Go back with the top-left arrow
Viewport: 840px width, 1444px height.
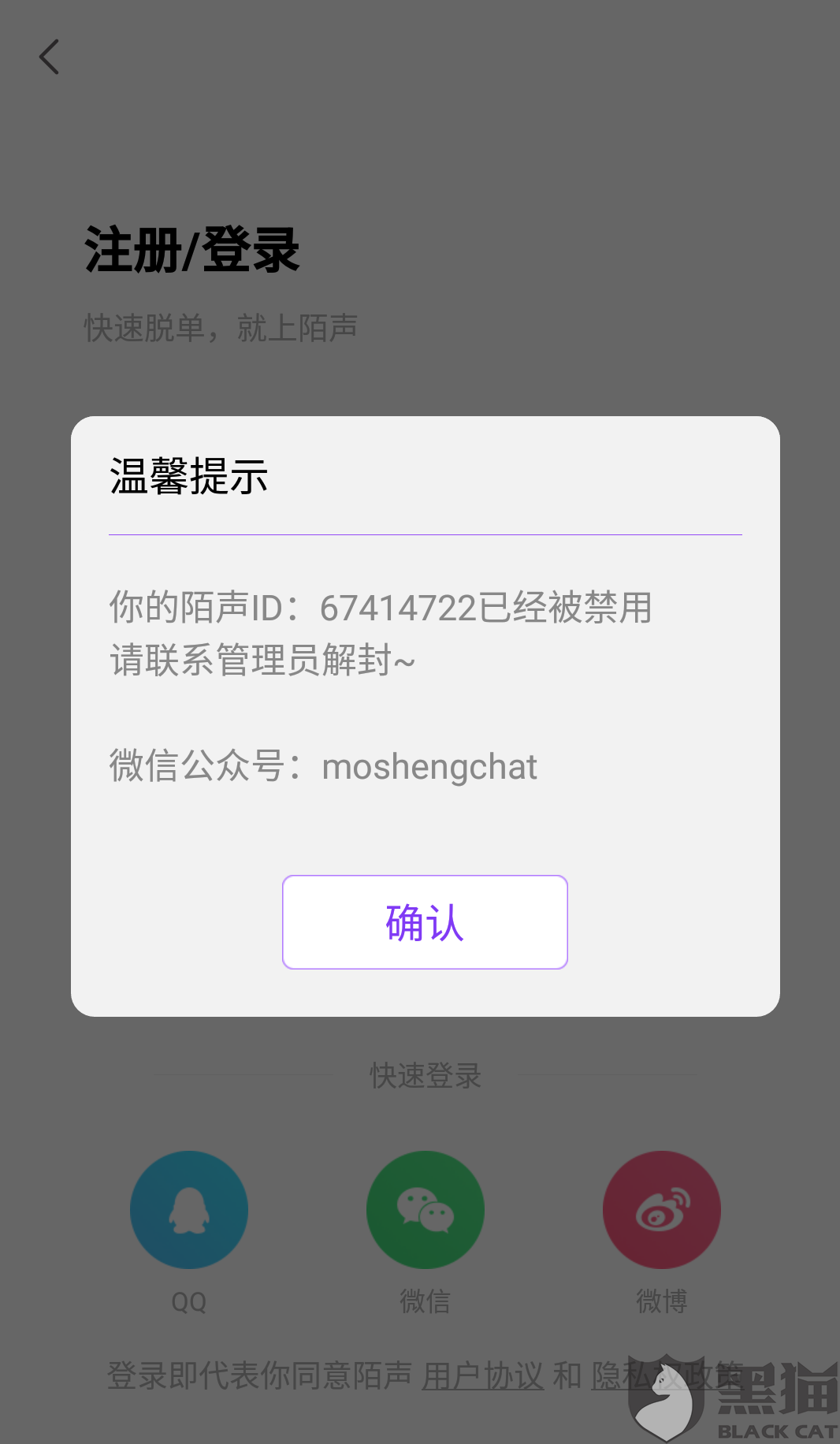tap(49, 57)
